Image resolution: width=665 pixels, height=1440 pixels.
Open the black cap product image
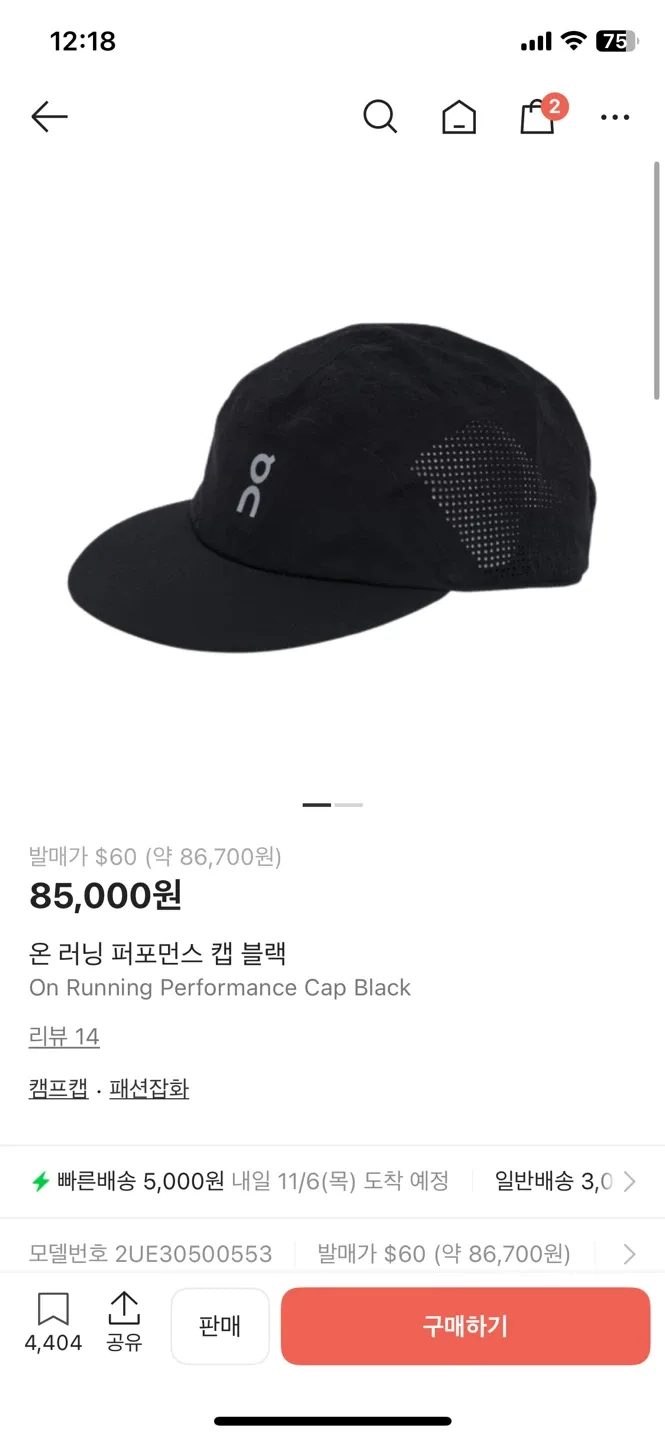click(332, 487)
